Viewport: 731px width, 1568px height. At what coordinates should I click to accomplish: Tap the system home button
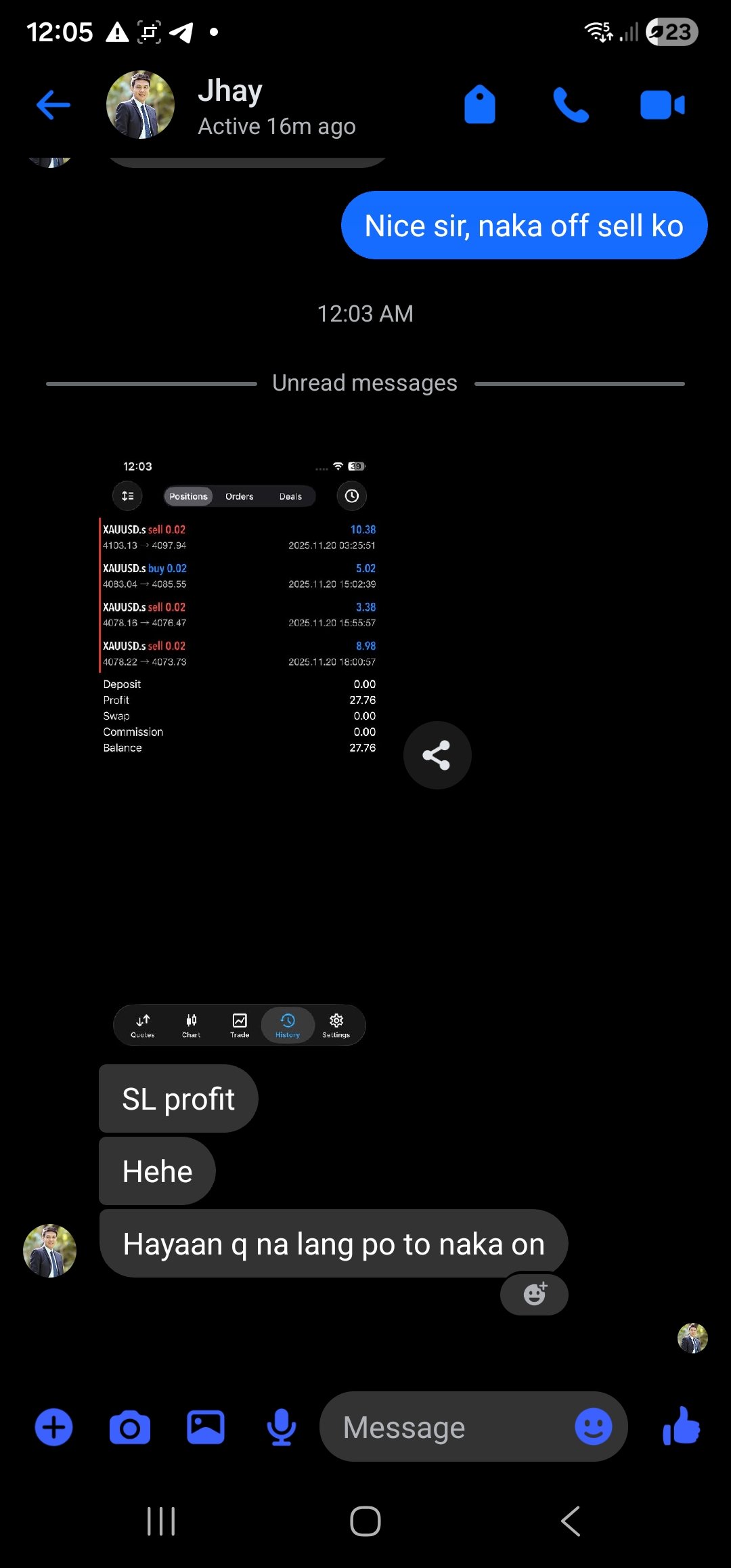(365, 1521)
